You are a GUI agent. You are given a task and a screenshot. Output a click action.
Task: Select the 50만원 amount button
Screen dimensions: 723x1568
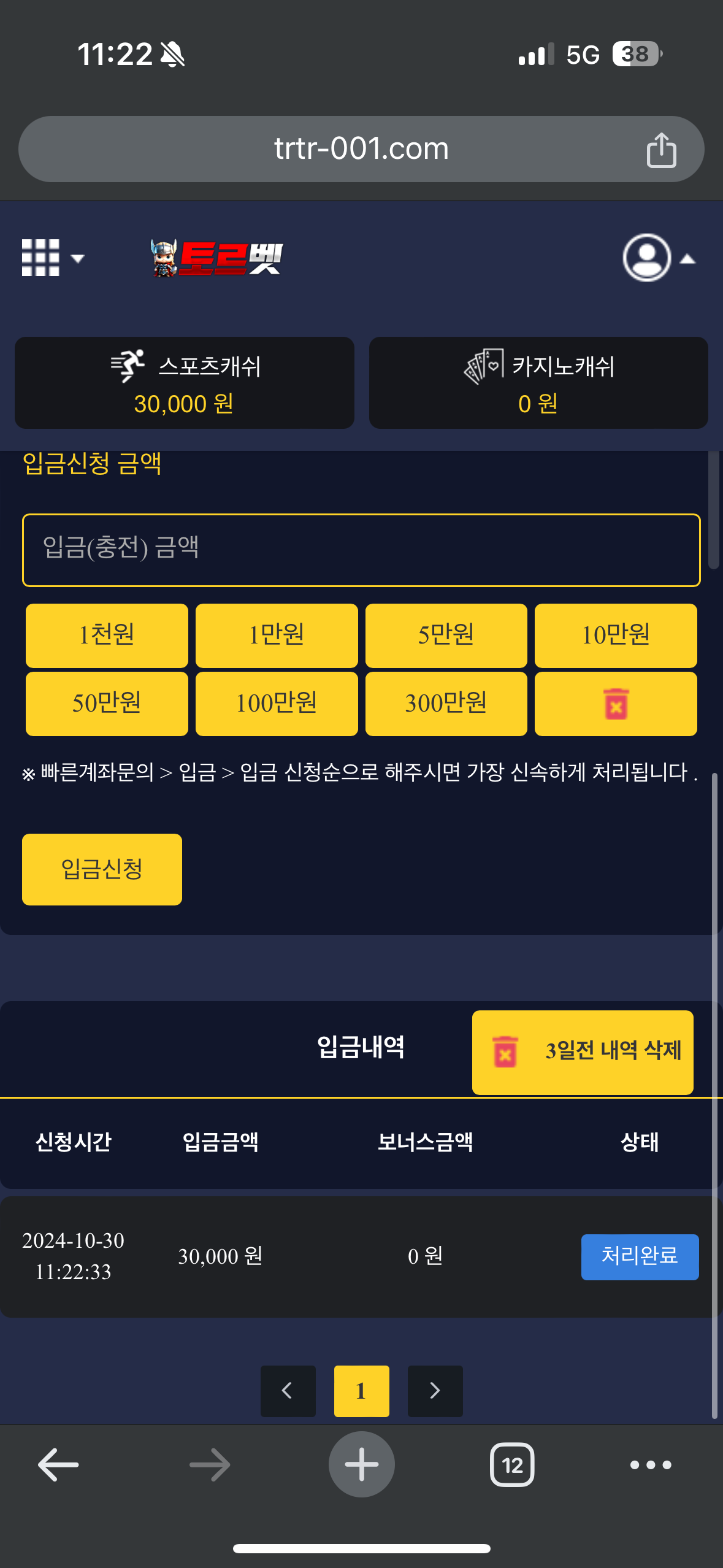click(107, 703)
